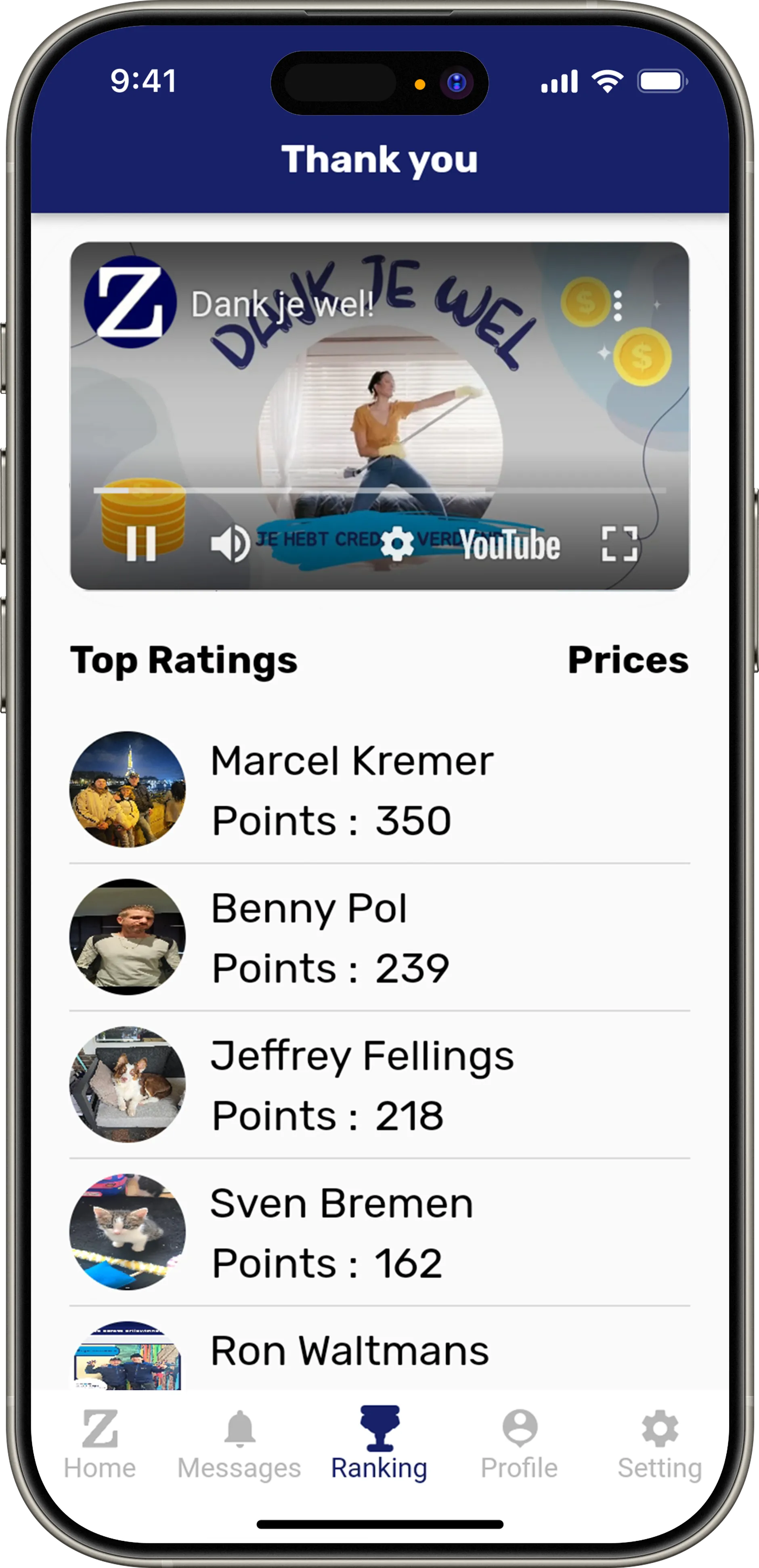Viewport: 759px width, 1568px height.
Task: Enter fullscreen video mode
Action: coord(620,543)
